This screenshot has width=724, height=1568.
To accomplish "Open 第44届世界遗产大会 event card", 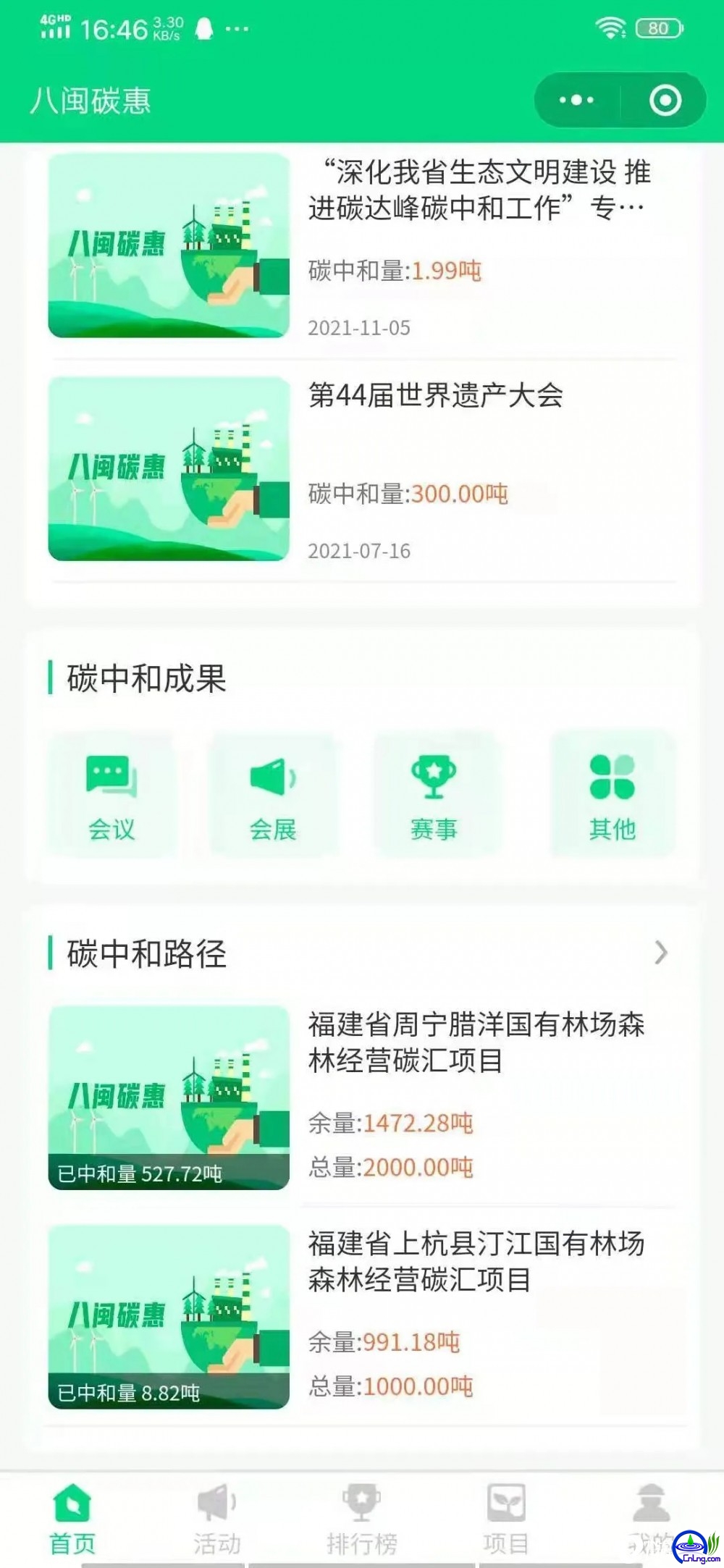I will pos(362,469).
